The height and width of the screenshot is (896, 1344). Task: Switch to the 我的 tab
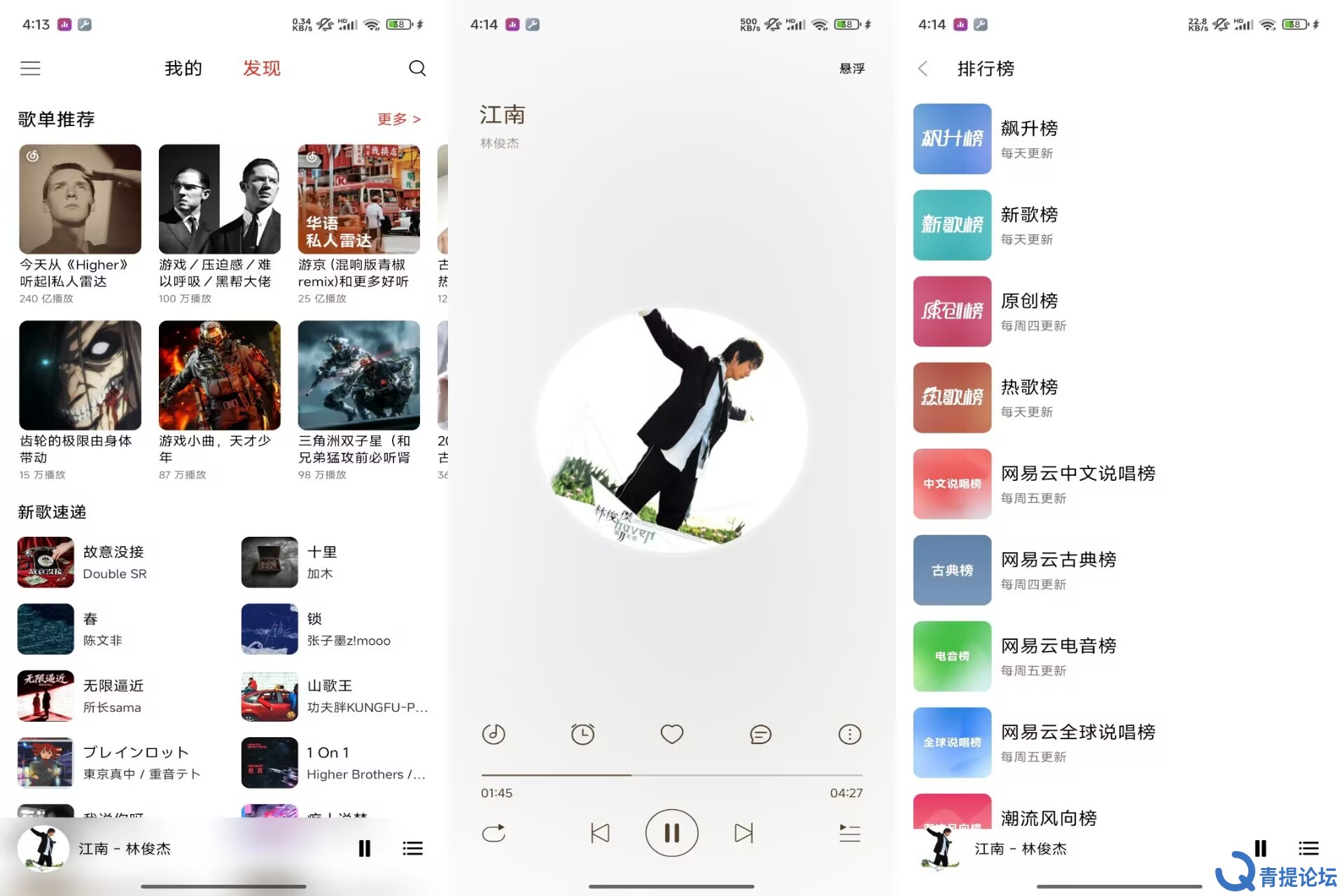(x=183, y=68)
